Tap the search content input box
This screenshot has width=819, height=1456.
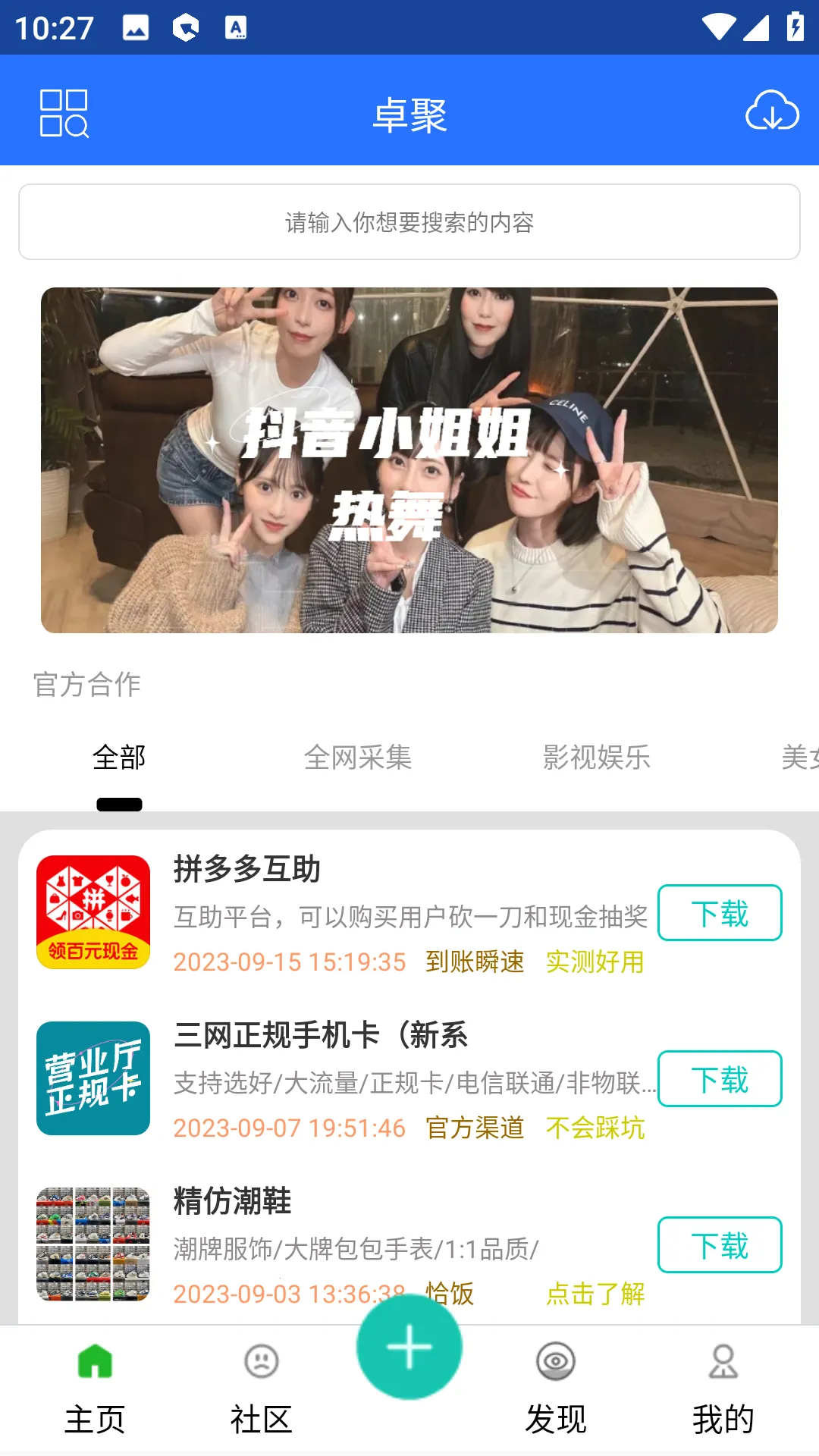(x=409, y=222)
